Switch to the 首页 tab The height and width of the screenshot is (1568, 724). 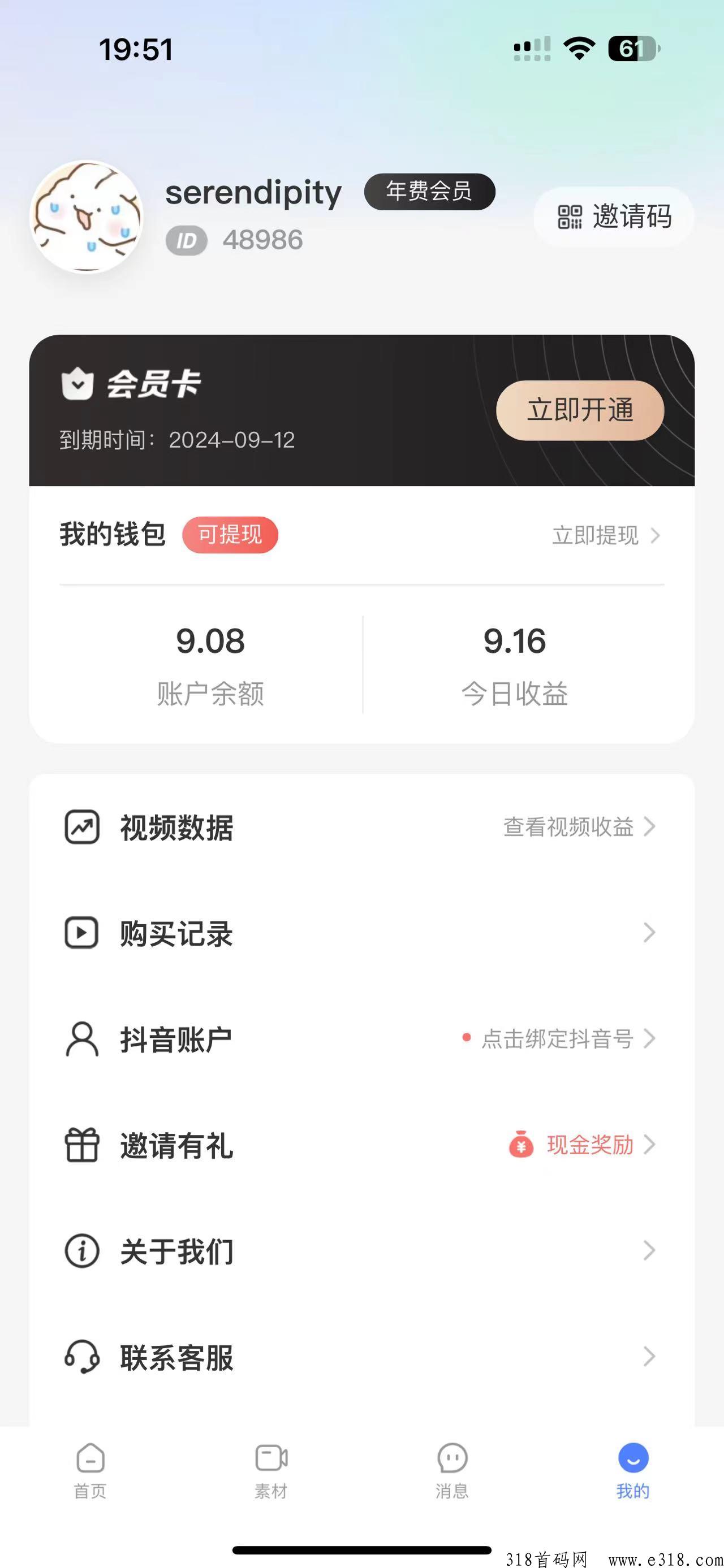(90, 1470)
